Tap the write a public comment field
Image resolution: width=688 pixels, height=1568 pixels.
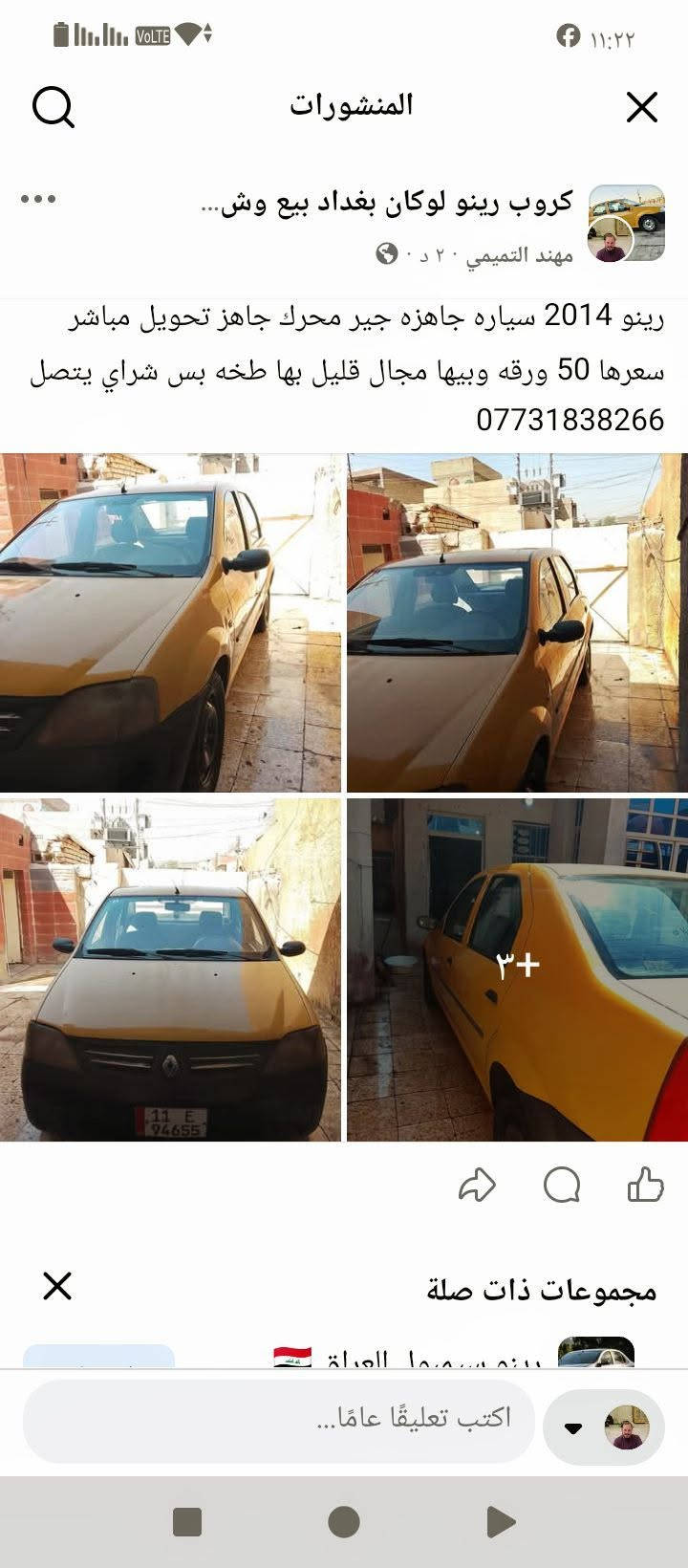tap(278, 1419)
